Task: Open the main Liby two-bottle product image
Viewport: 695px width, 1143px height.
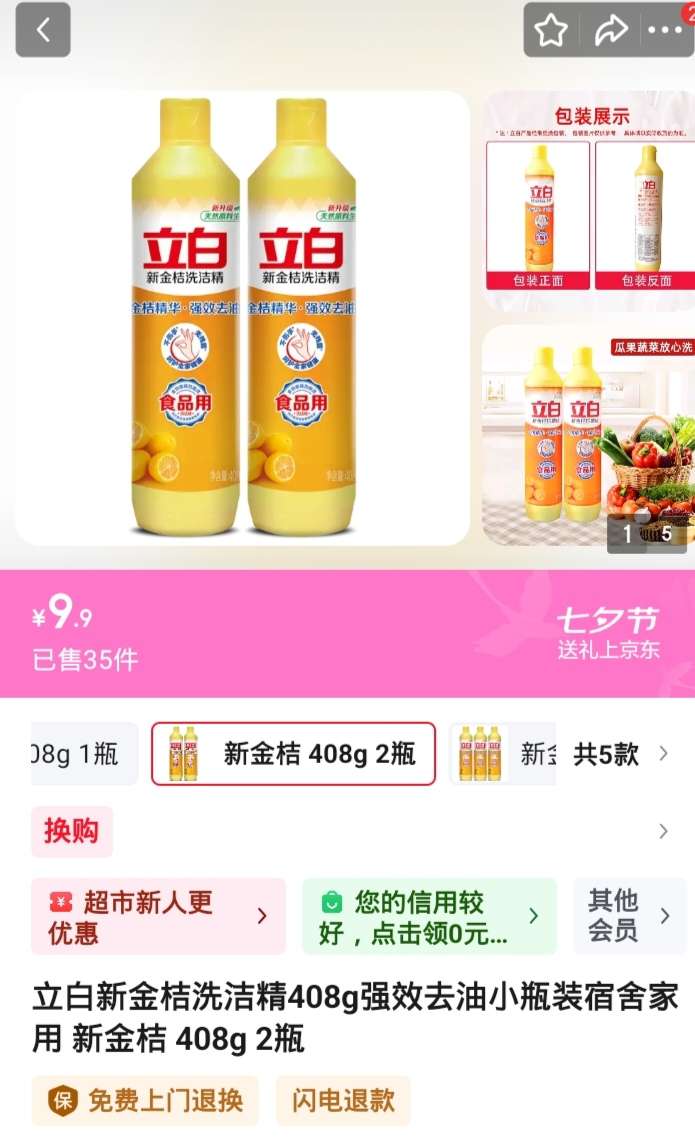Action: [x=242, y=318]
